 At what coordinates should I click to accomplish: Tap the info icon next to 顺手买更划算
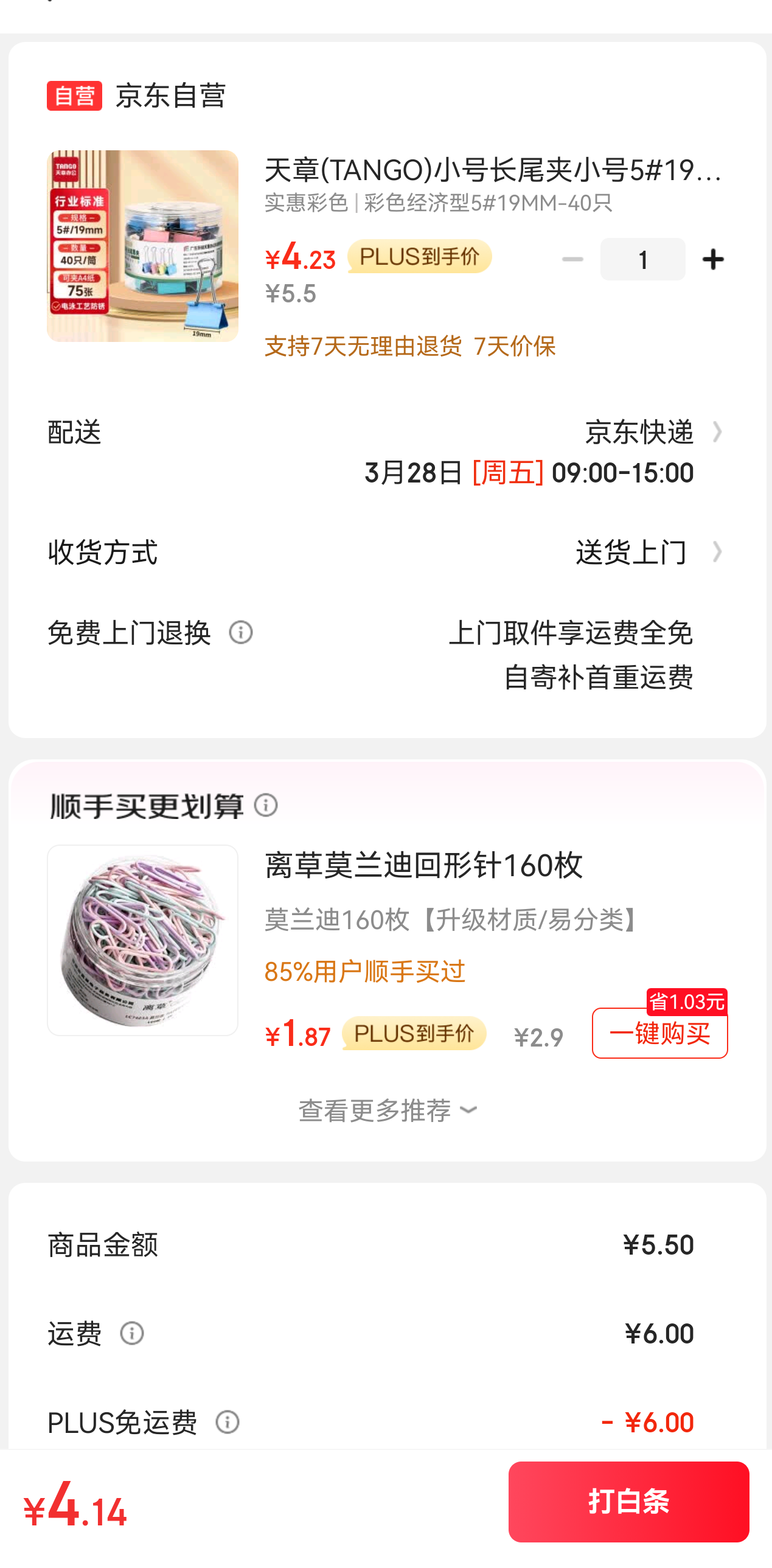click(x=265, y=806)
